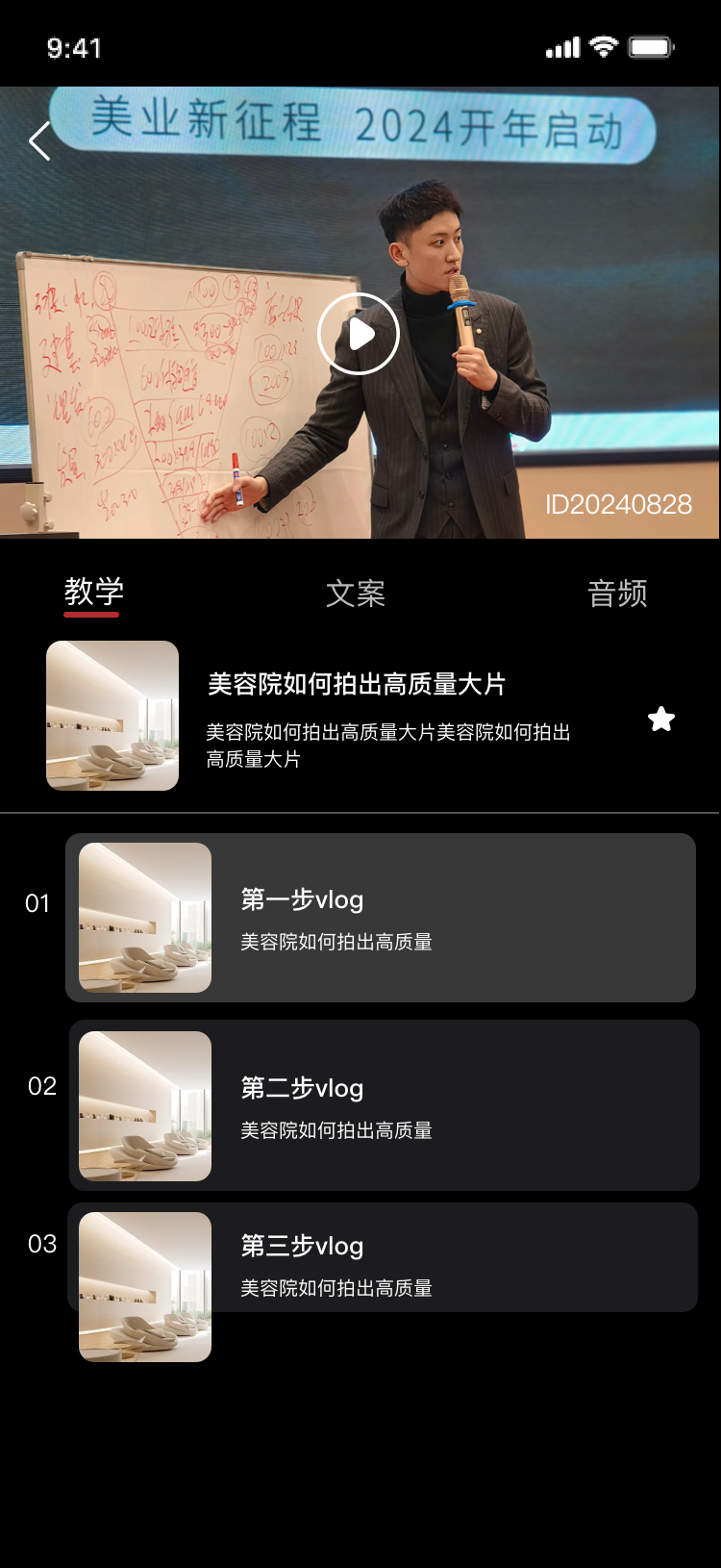Open lesson 第一步vlog
Screen dimensions: 721x1568
click(x=380, y=918)
